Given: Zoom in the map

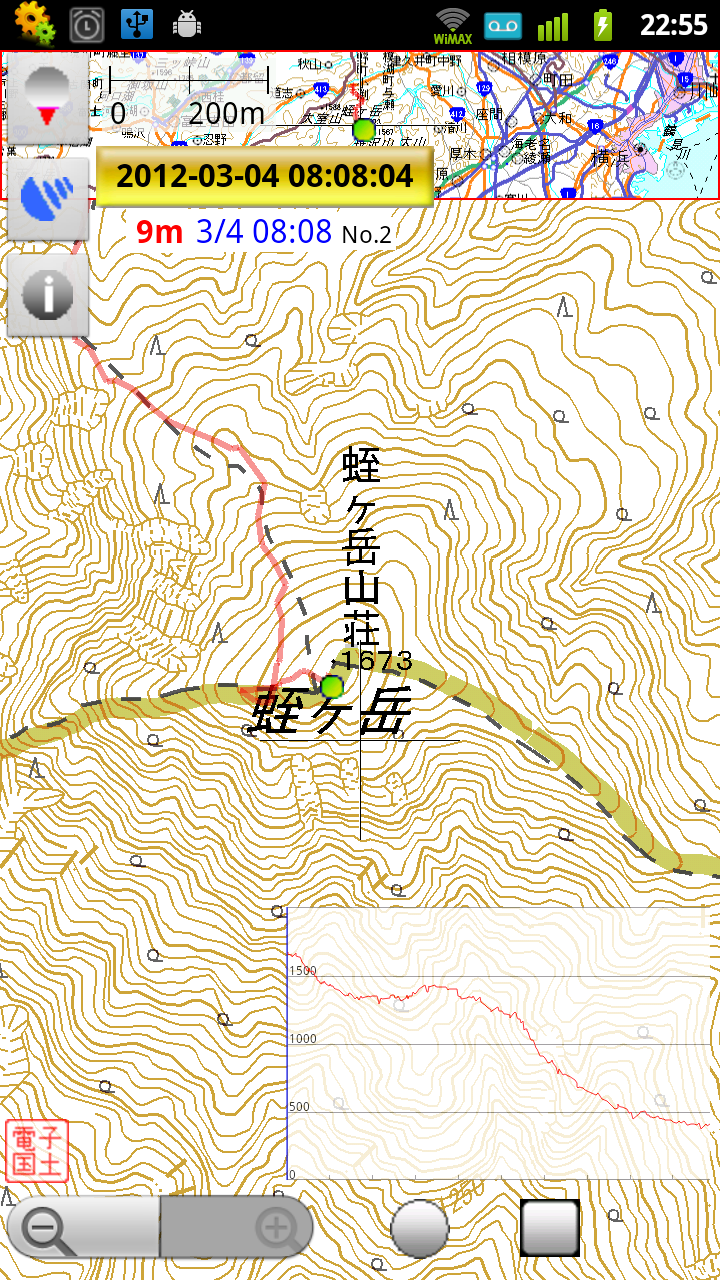Looking at the screenshot, I should (237, 1227).
